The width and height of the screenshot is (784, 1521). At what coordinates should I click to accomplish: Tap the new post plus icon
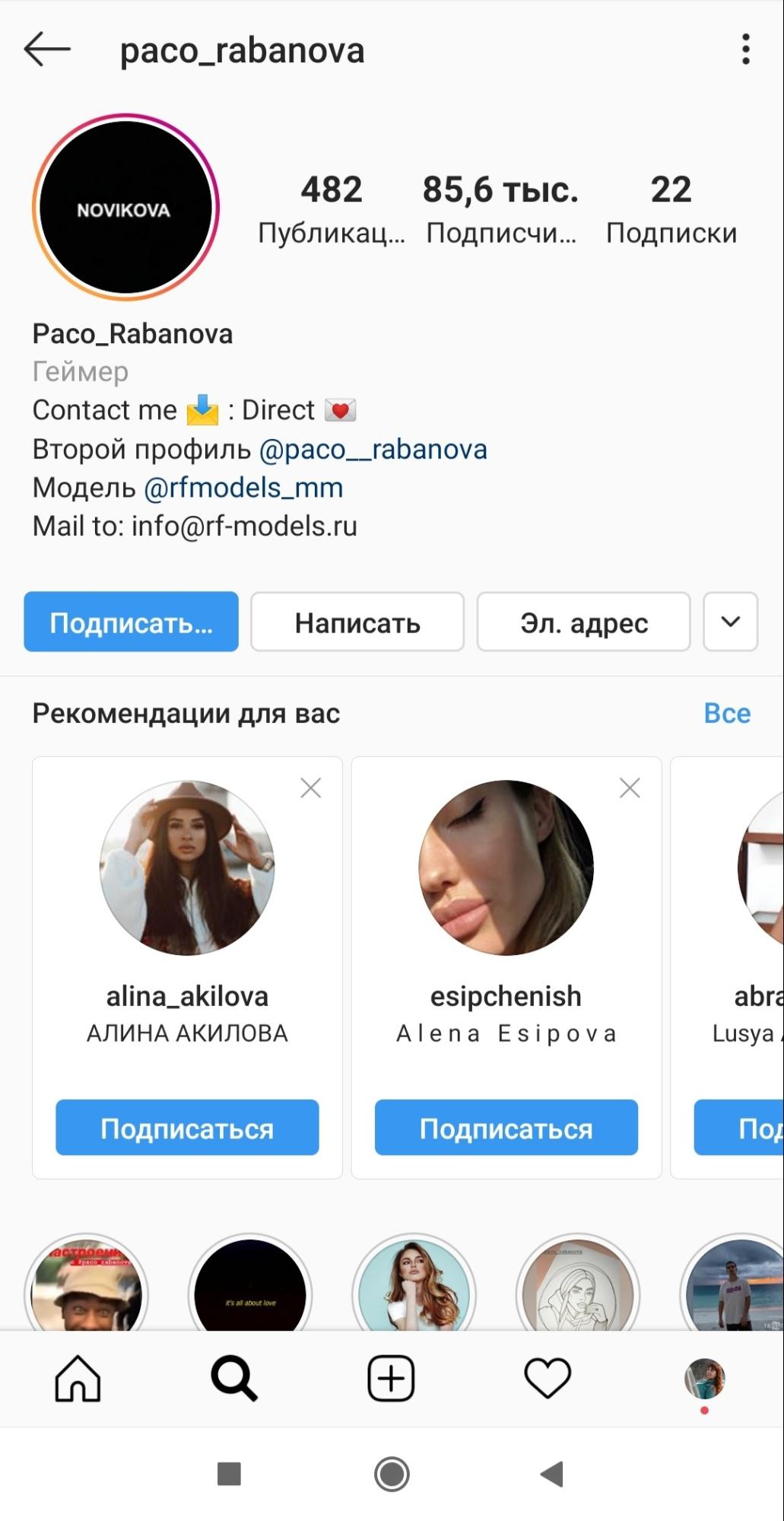click(391, 1377)
